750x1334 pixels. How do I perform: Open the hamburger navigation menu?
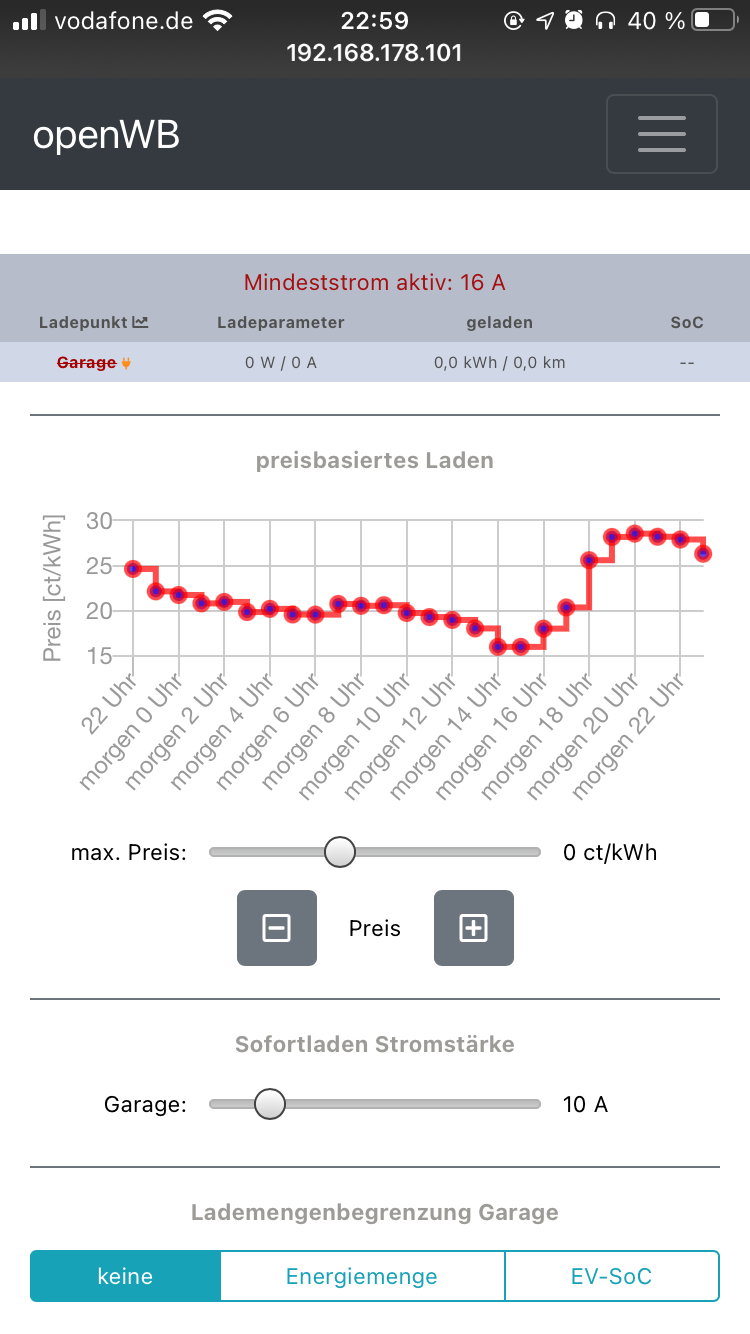pos(661,134)
